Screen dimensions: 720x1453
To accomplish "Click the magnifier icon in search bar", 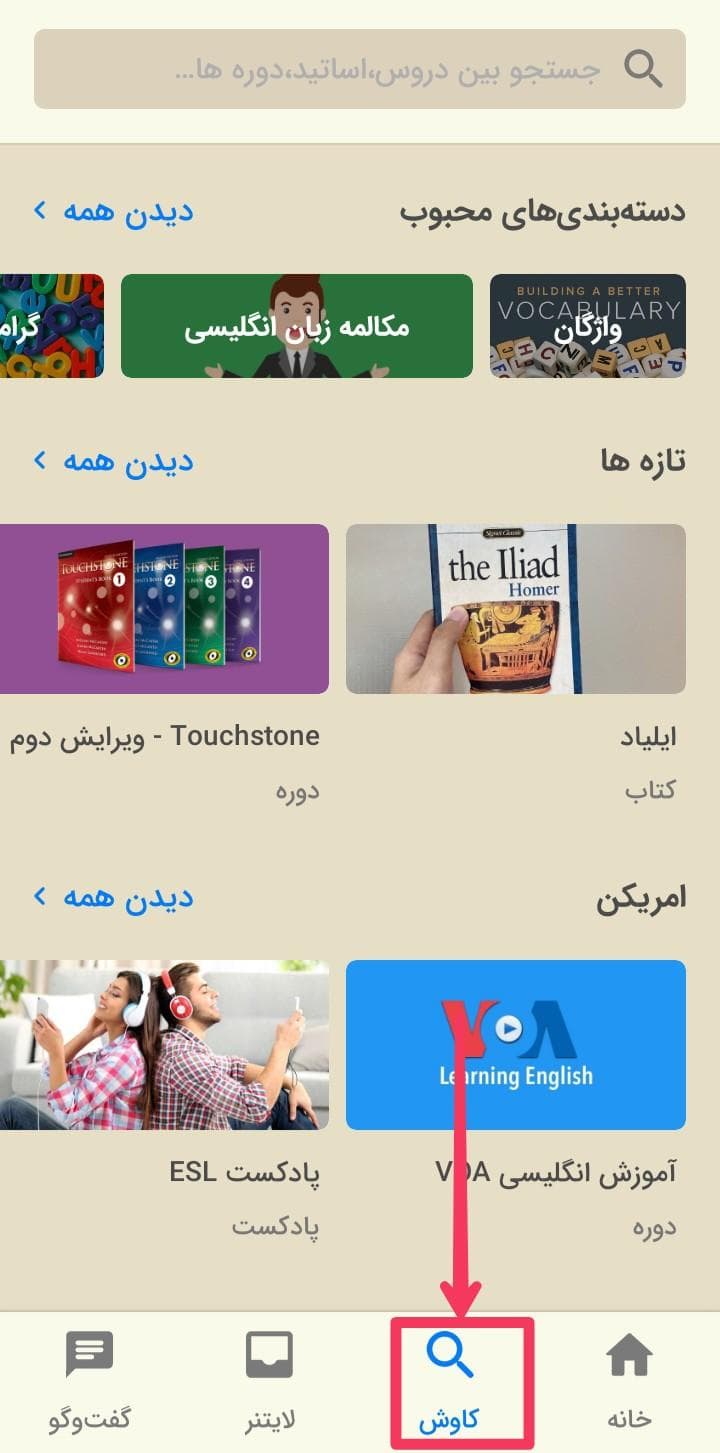I will (644, 68).
